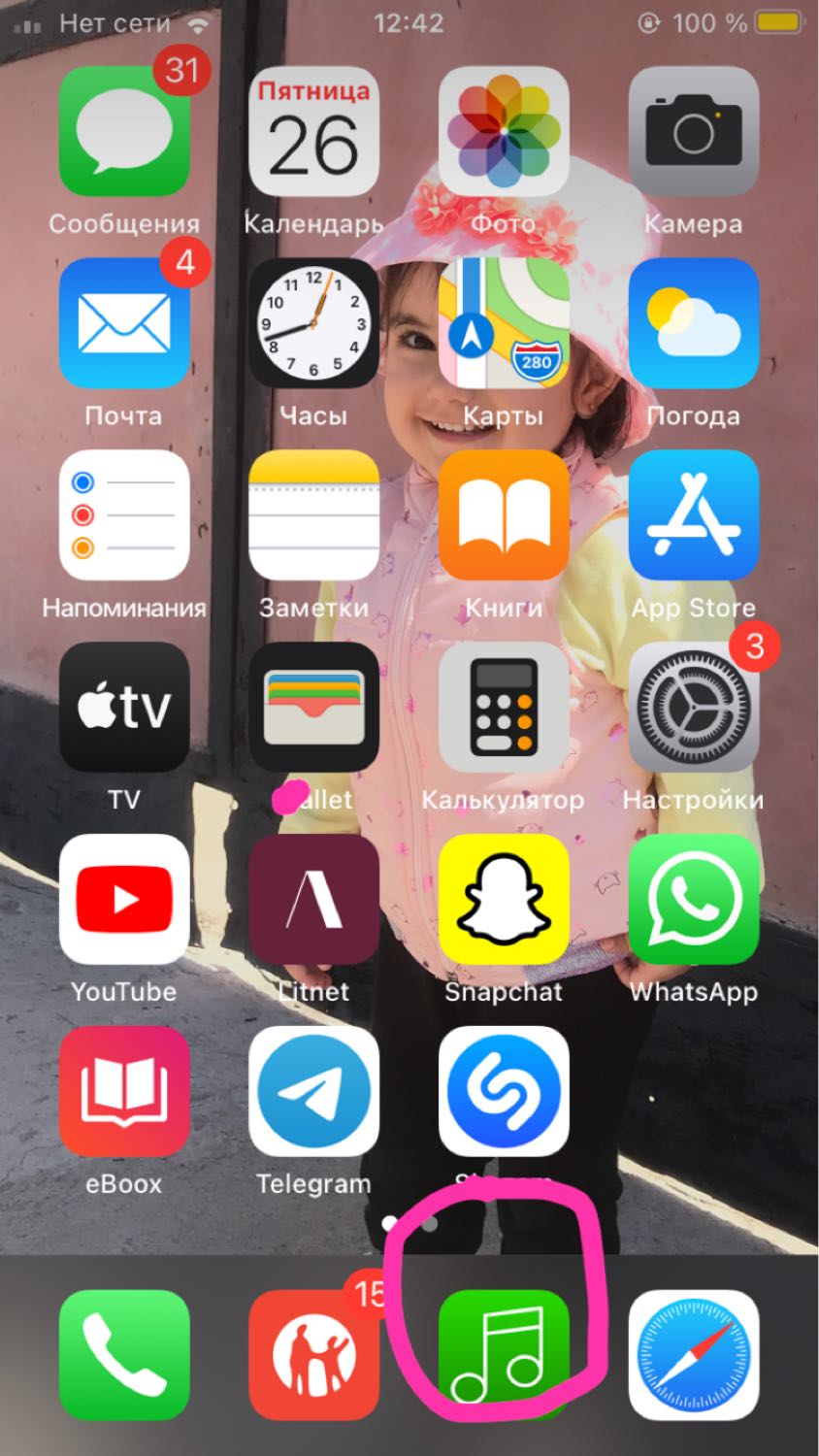819x1456 pixels.
Task: Open the Камера camera app
Action: [693, 131]
